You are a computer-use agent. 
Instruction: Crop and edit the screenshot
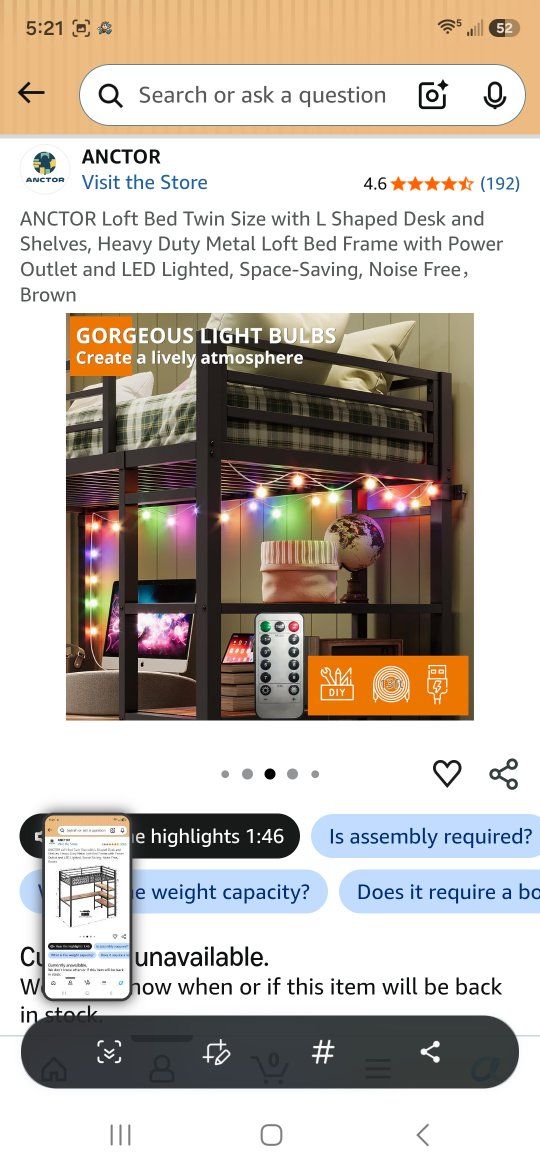tap(216, 1052)
